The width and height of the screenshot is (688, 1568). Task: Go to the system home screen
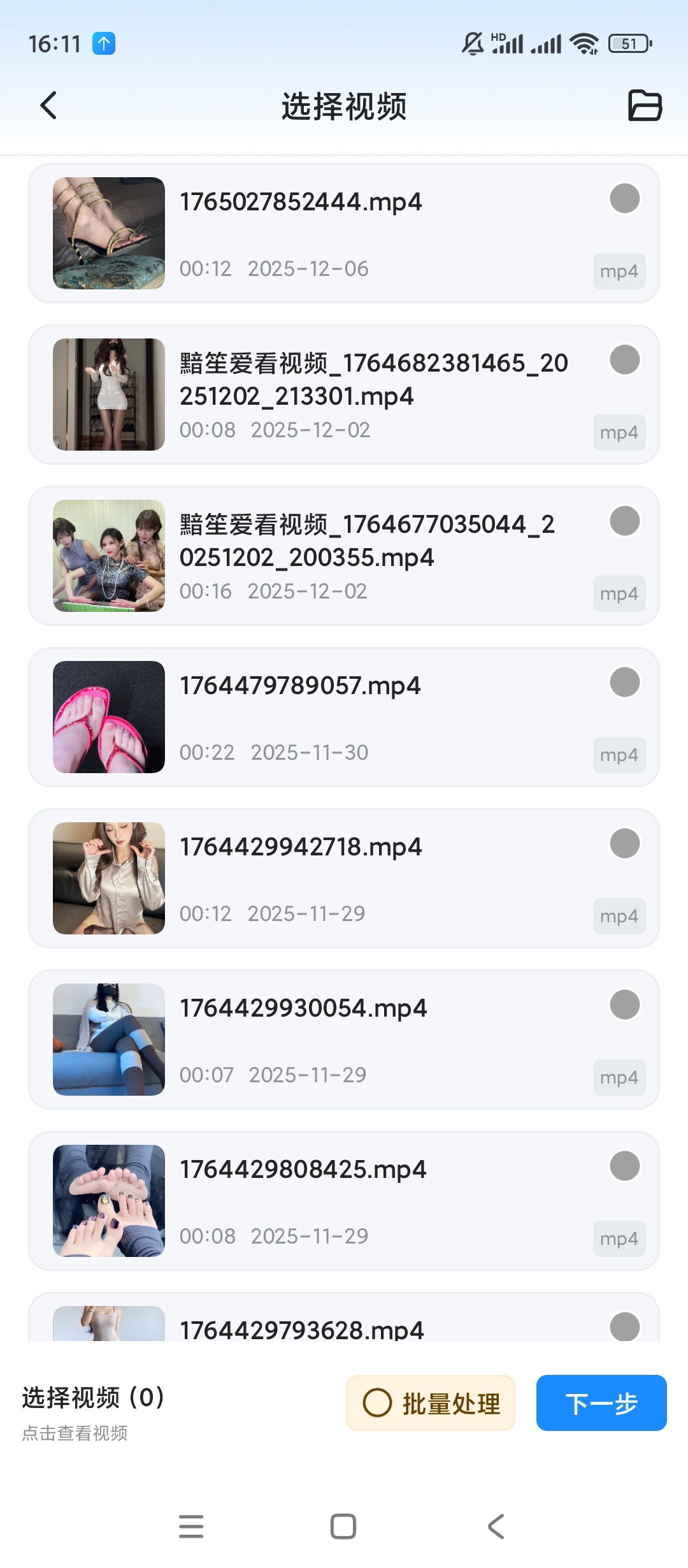pyautogui.click(x=343, y=1527)
